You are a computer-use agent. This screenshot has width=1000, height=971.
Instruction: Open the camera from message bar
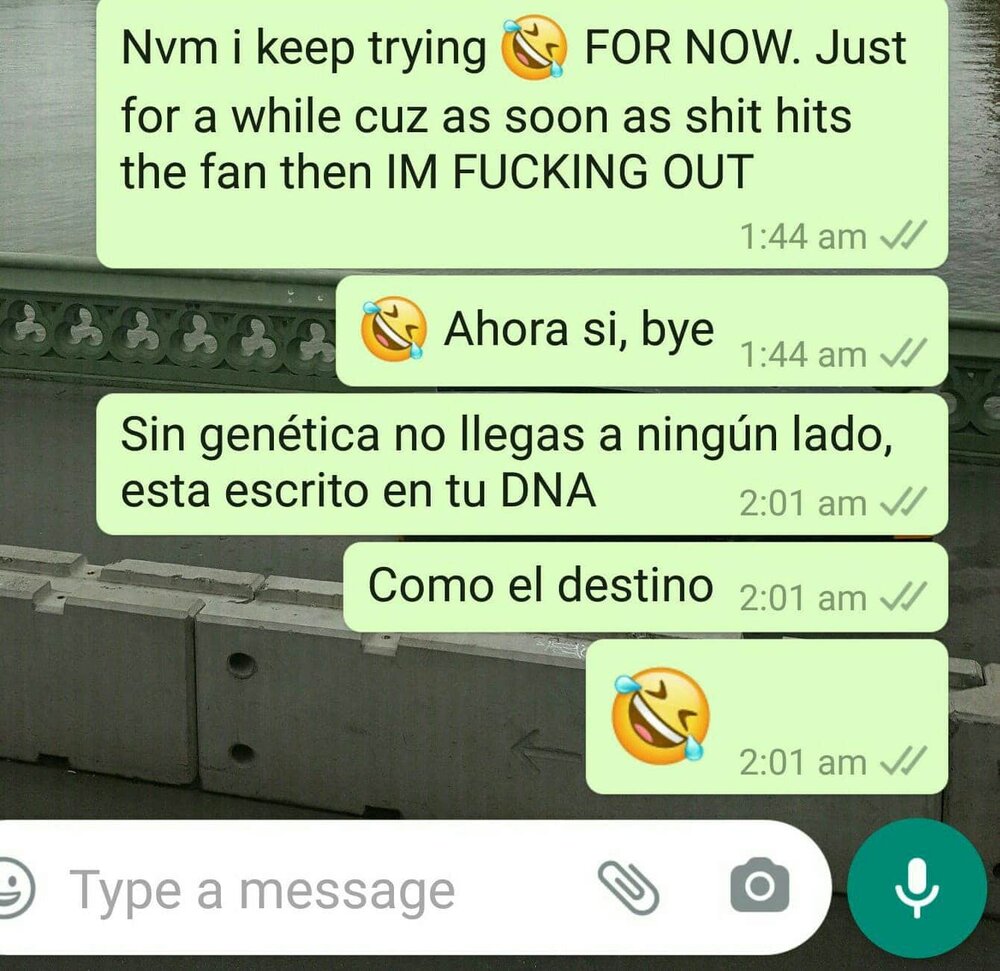tap(759, 886)
